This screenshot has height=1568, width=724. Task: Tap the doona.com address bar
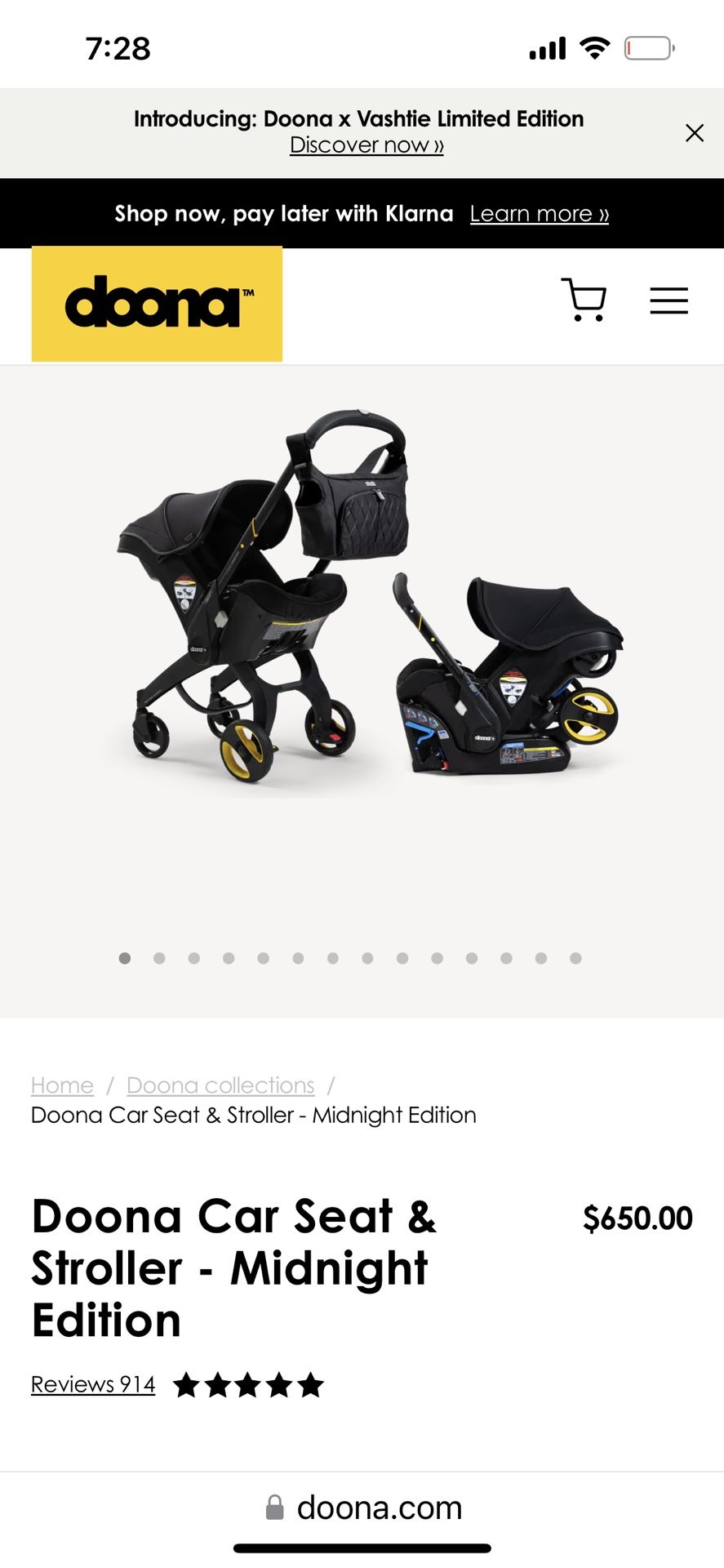(x=363, y=1508)
